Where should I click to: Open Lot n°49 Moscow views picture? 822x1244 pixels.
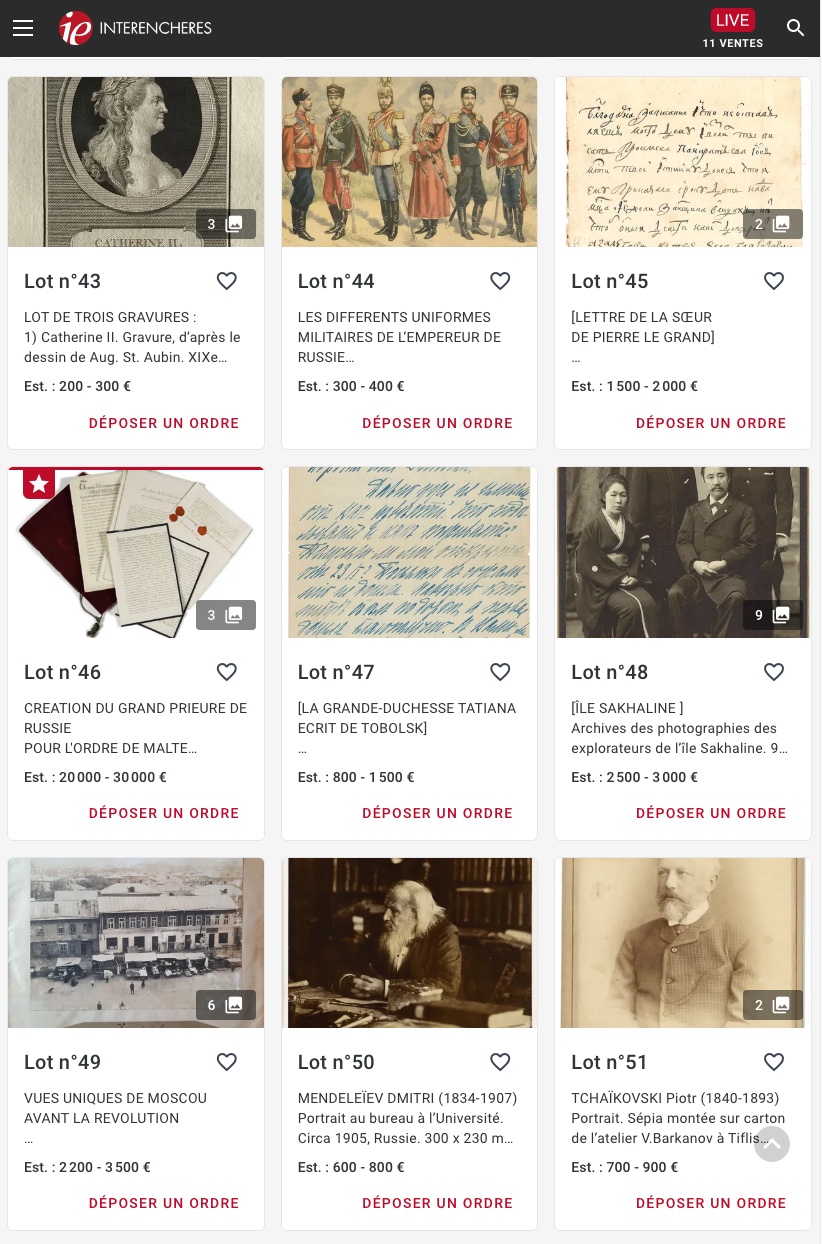coord(136,942)
